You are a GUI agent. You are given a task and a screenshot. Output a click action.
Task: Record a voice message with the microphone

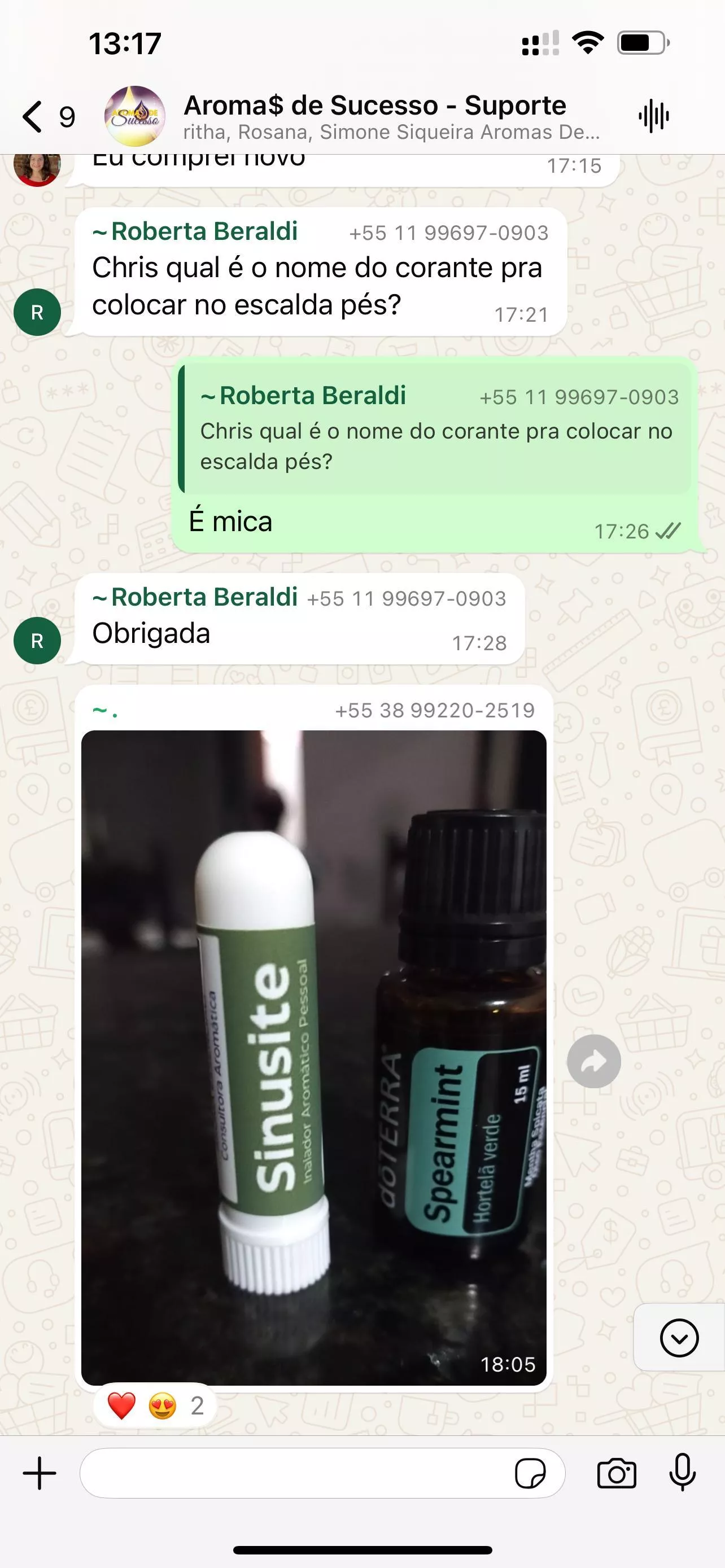(x=683, y=1473)
